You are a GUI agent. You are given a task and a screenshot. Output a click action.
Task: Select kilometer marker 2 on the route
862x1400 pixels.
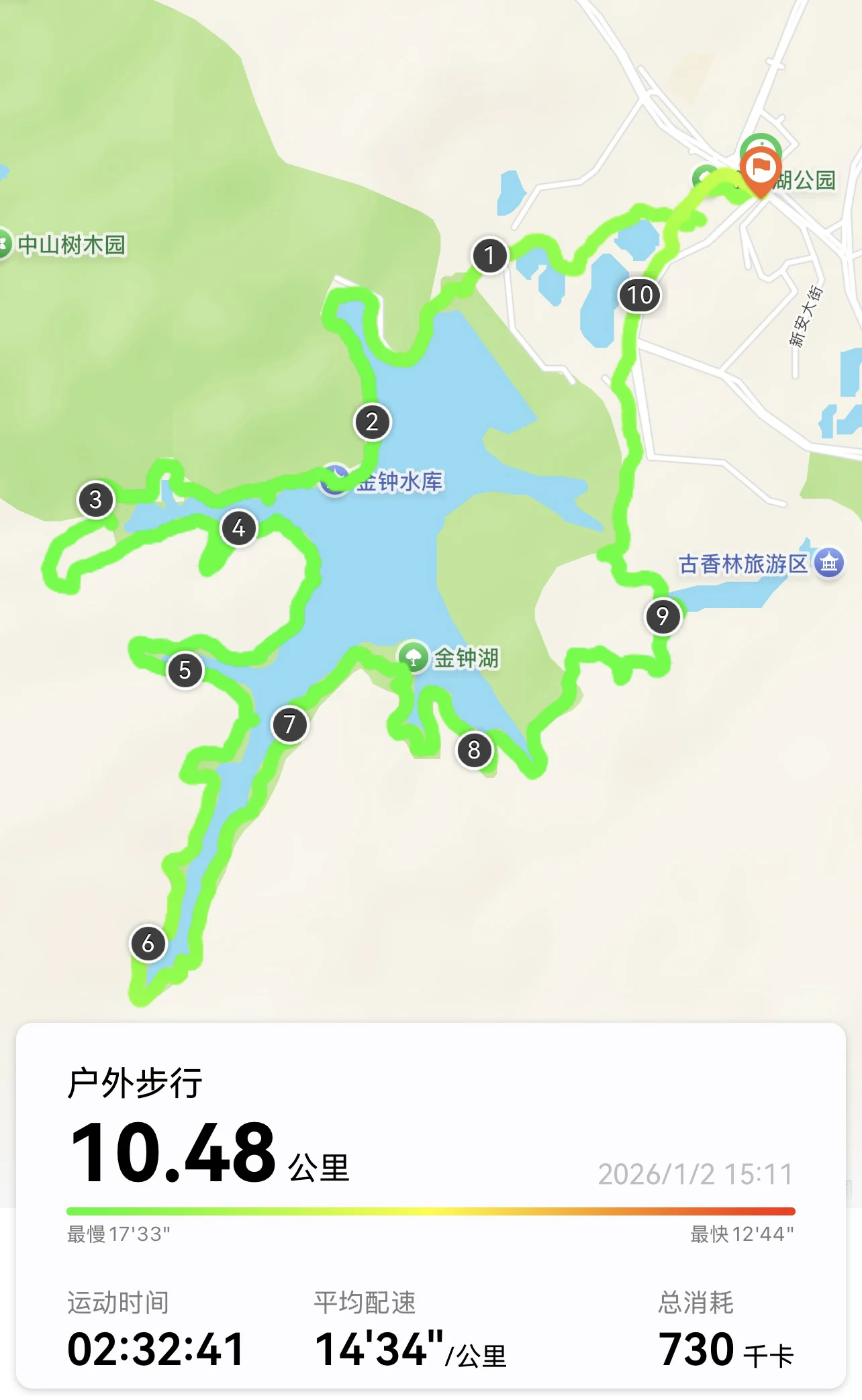(373, 423)
